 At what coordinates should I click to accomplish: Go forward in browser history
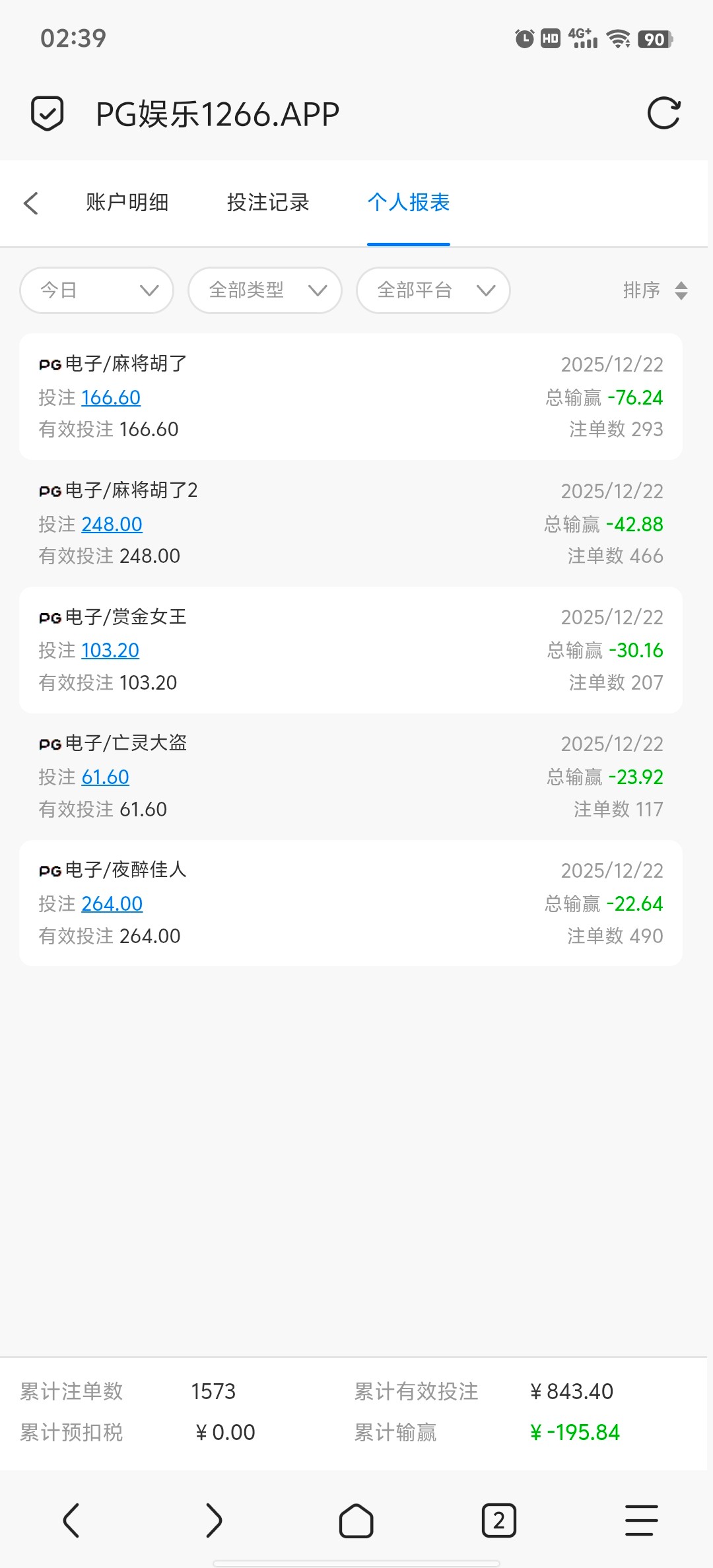pyautogui.click(x=213, y=1520)
